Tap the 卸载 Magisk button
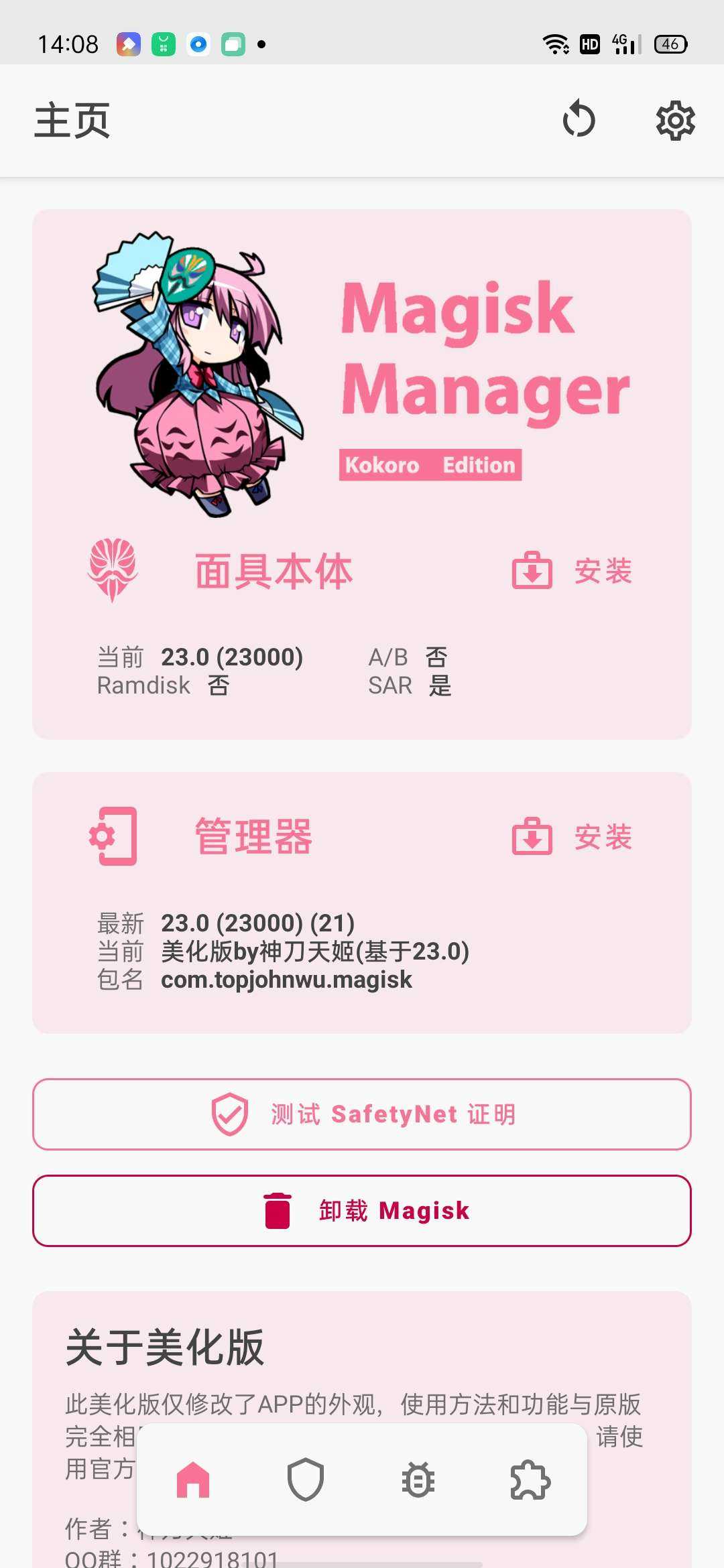This screenshot has height=1568, width=724. tap(362, 1211)
